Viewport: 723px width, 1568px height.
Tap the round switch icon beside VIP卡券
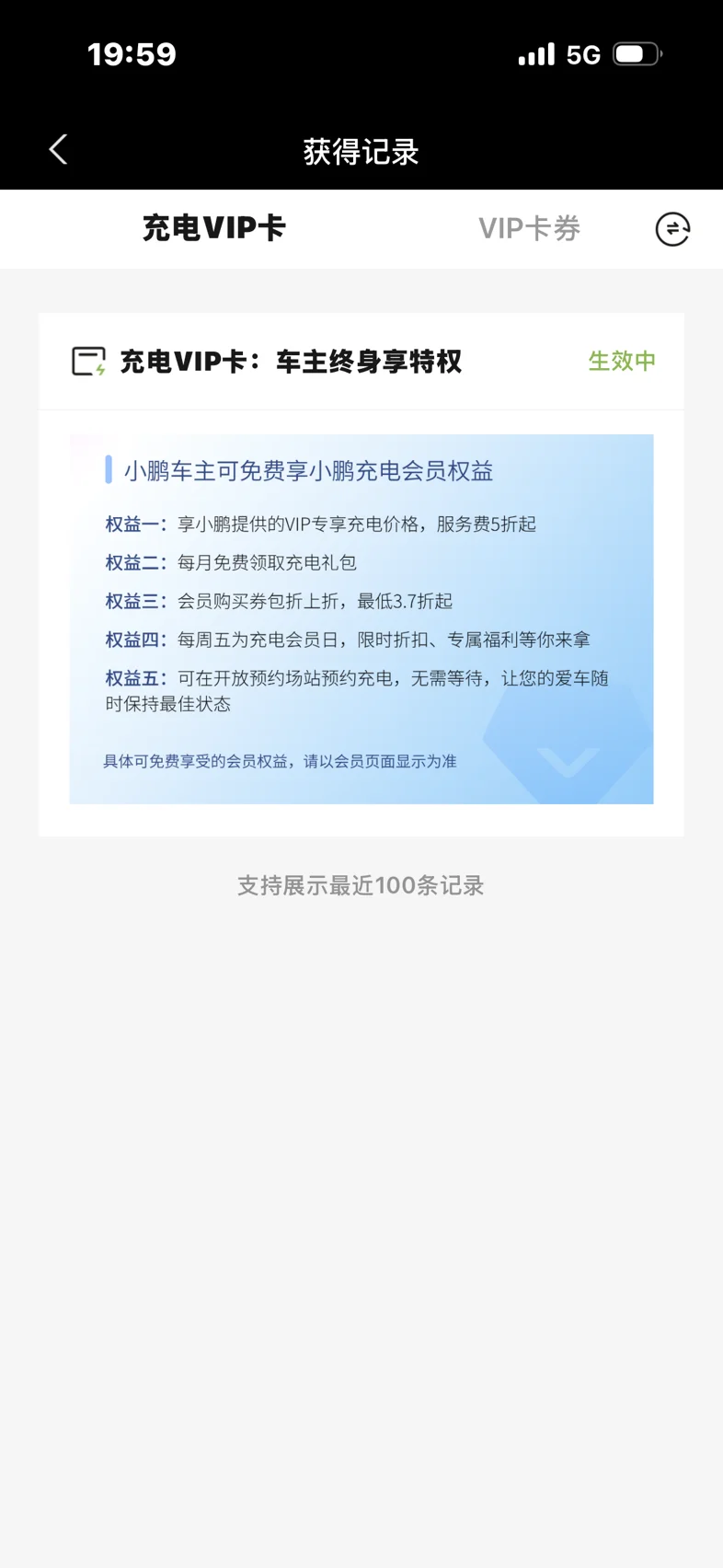pyautogui.click(x=672, y=229)
